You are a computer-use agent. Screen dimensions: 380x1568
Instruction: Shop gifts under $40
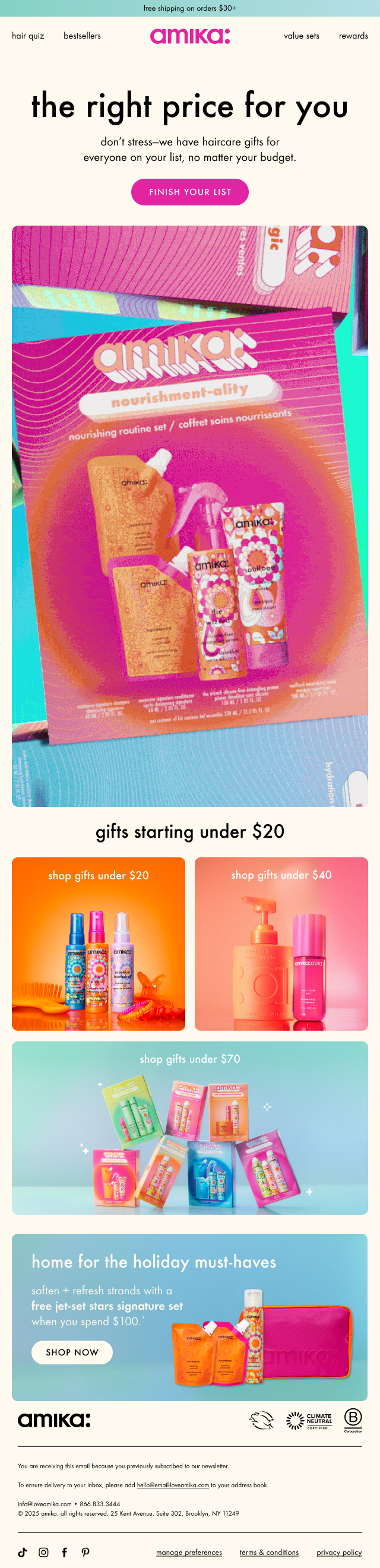click(281, 943)
